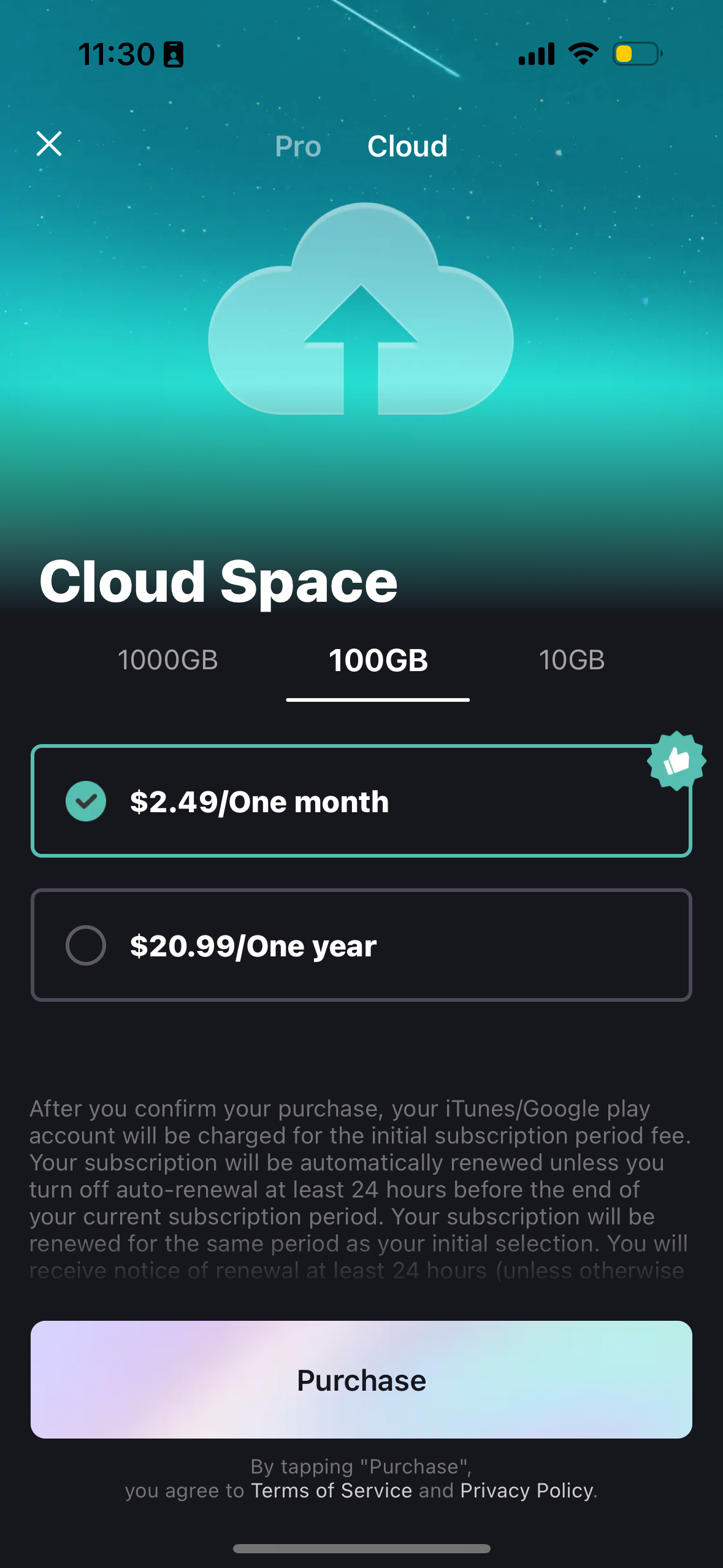This screenshot has width=723, height=1568.
Task: Tap the battery indicator
Action: [637, 54]
